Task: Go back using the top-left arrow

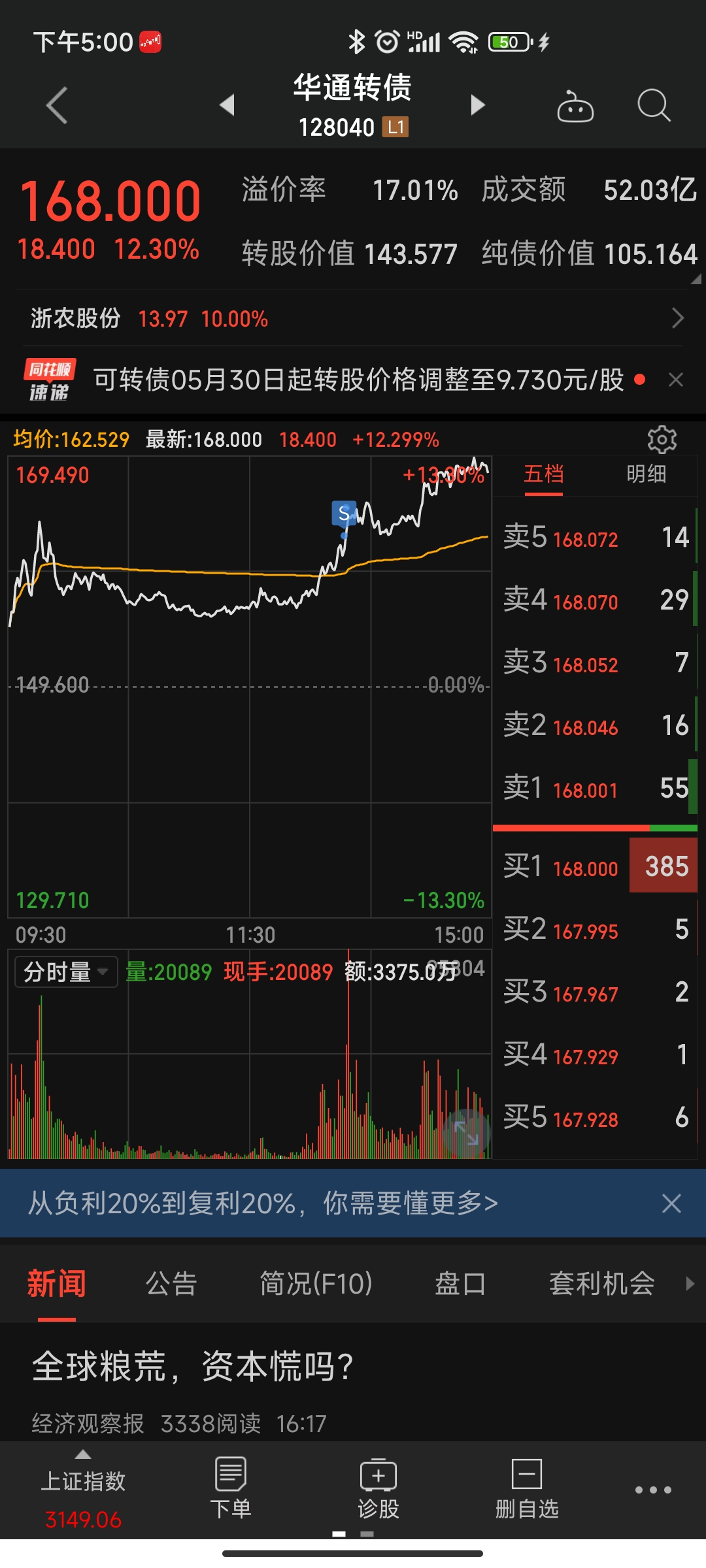Action: coord(57,105)
